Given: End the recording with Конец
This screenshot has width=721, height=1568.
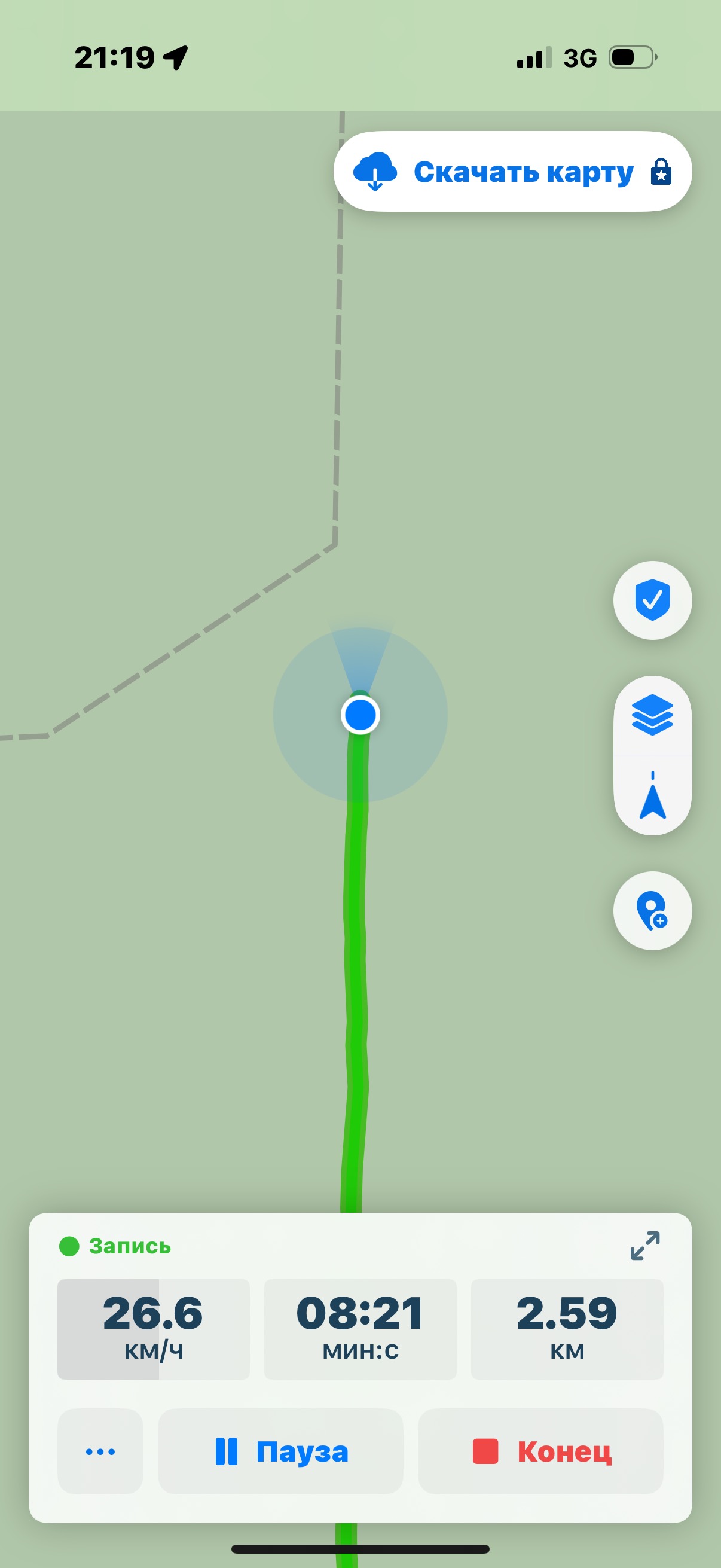Looking at the screenshot, I should 540,1451.
